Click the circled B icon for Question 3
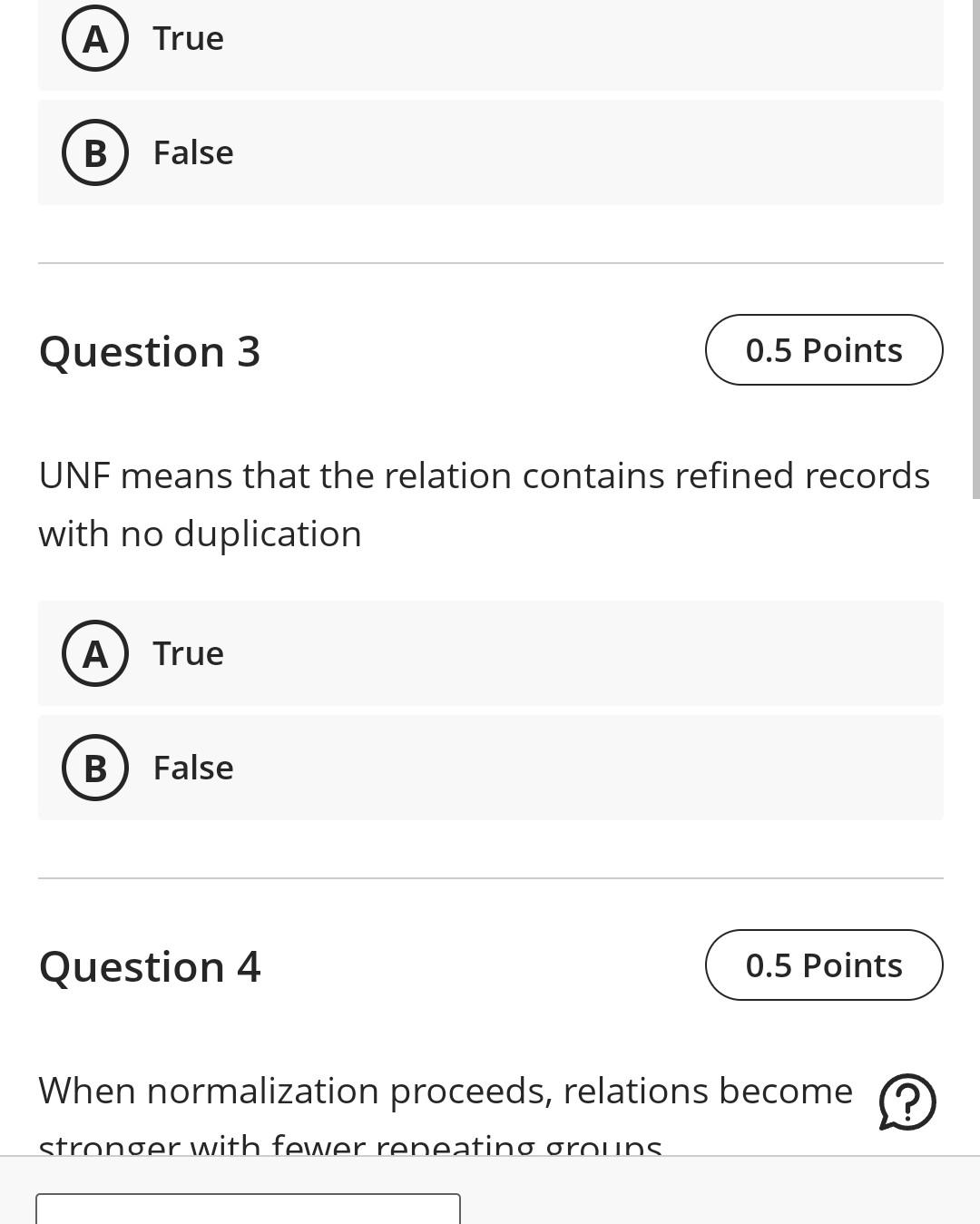Screen dimensions: 980x1224 pos(95,769)
